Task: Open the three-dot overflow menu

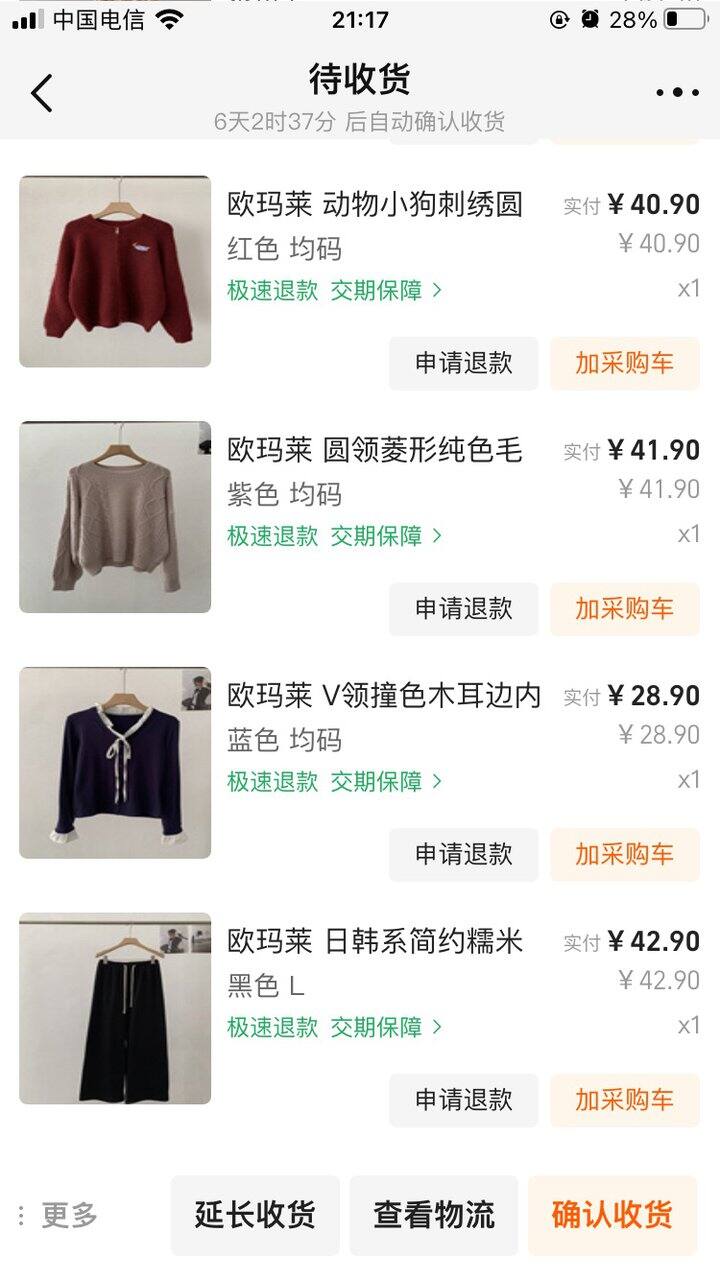Action: click(x=677, y=93)
